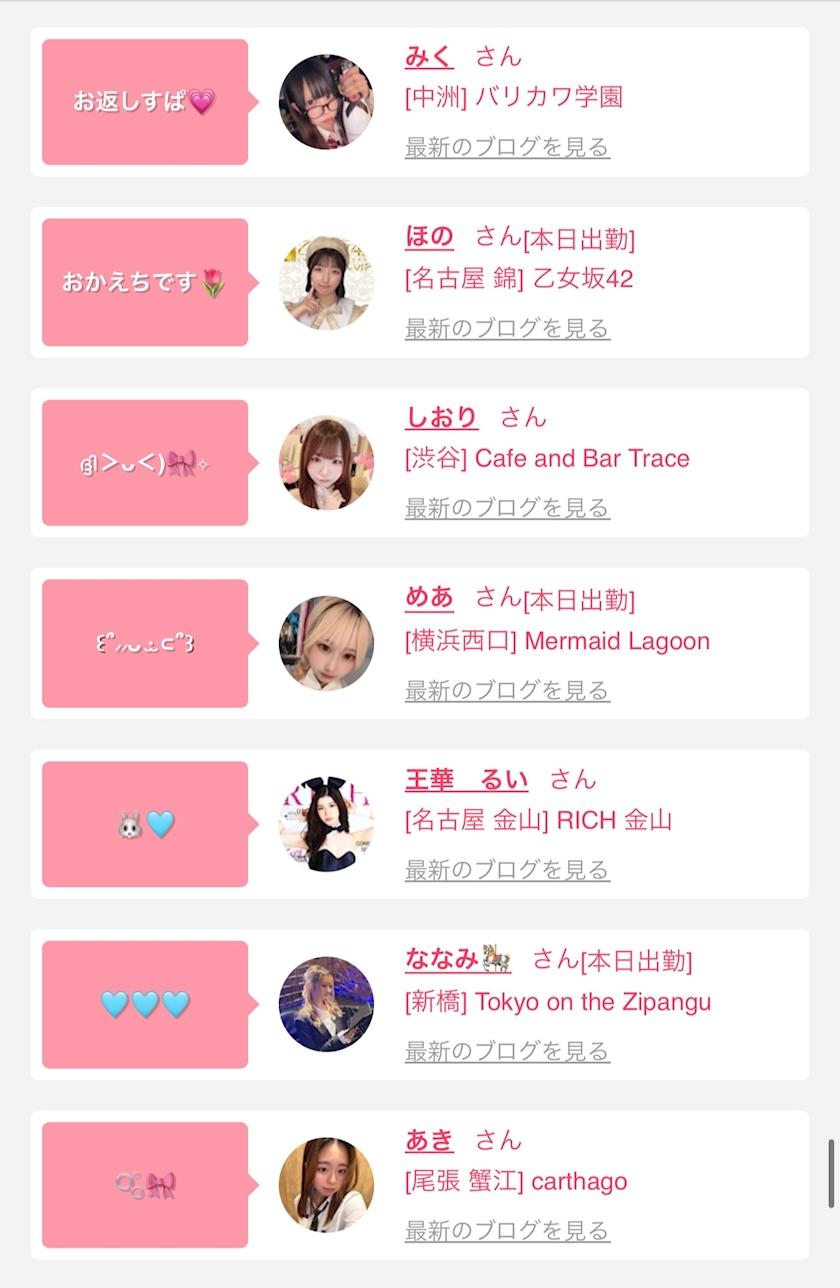Screen dimensions: 840x1288
Task: Tap 王華 るい's round profile photo
Action: (x=326, y=824)
